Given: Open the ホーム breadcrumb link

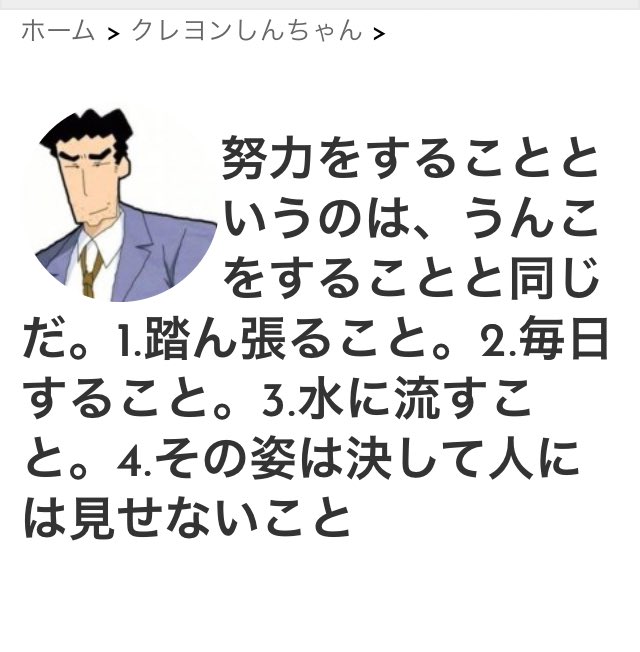Looking at the screenshot, I should 58,31.
